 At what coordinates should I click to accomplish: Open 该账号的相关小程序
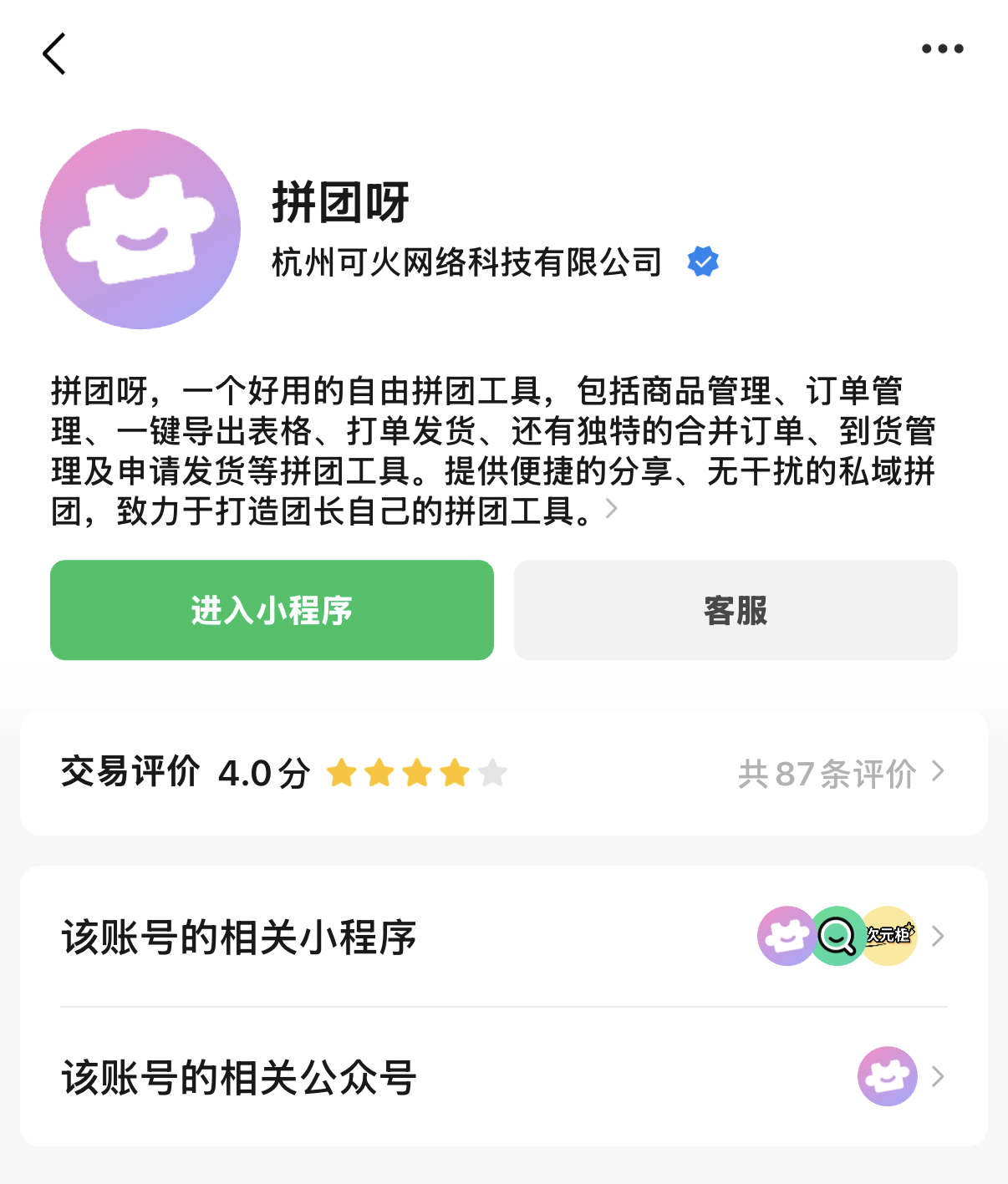(x=503, y=937)
